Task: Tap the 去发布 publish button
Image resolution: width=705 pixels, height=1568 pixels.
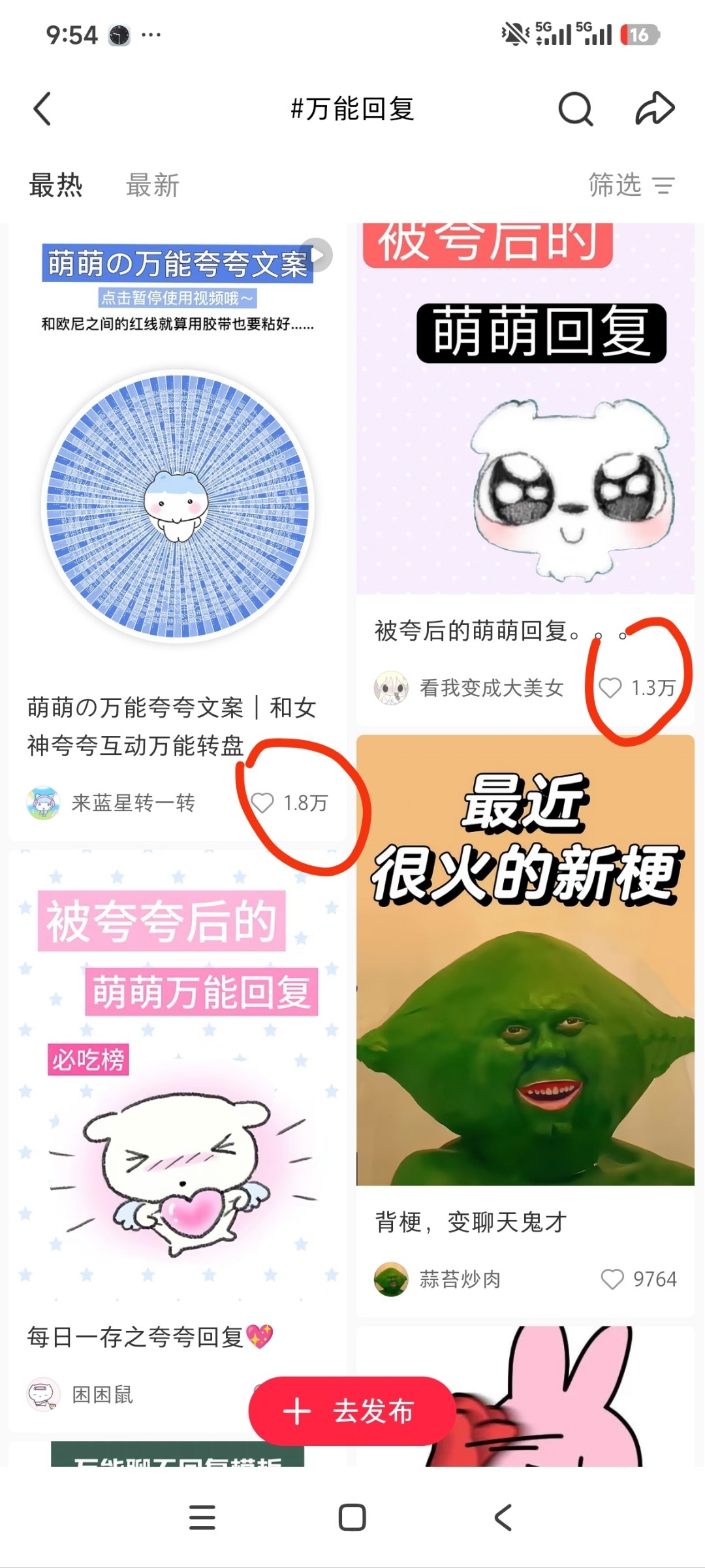Action: click(x=352, y=1411)
